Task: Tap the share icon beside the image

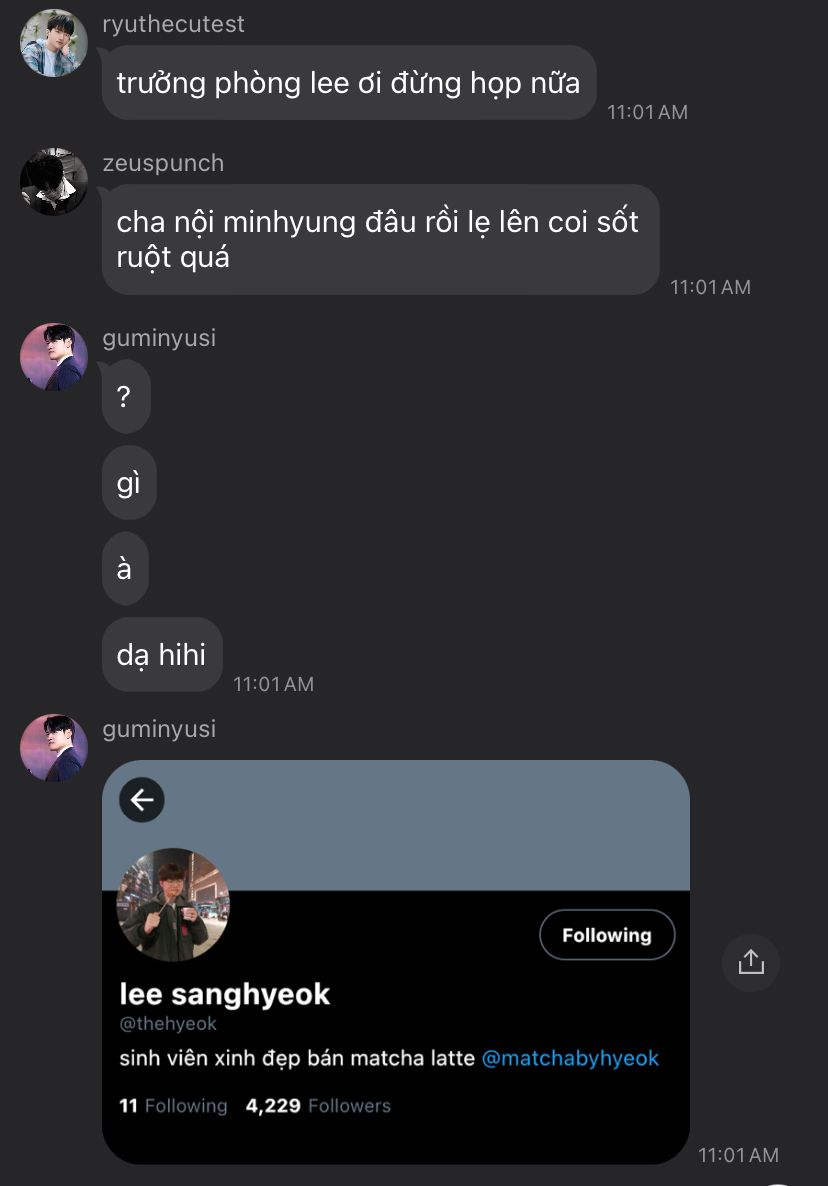Action: 751,962
